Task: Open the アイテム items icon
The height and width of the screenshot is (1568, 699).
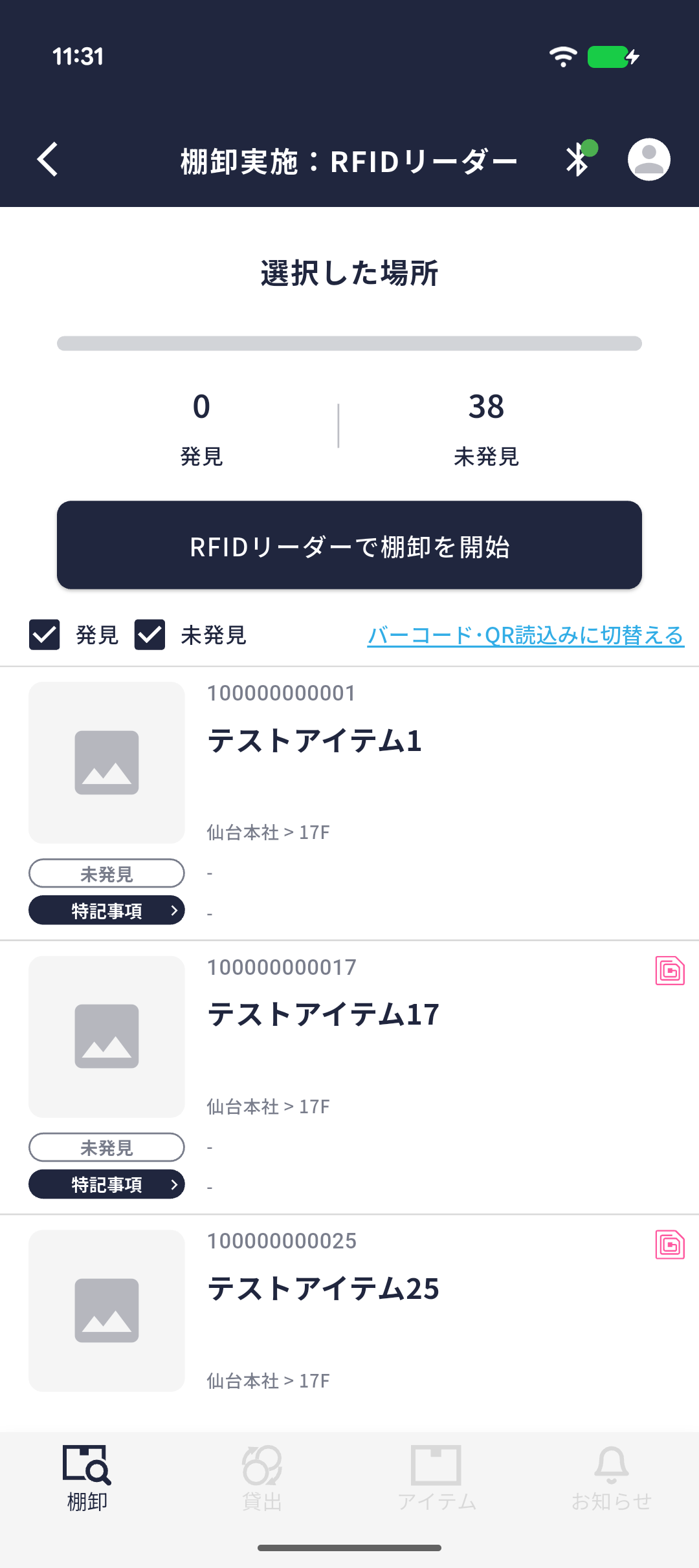Action: click(x=437, y=1466)
